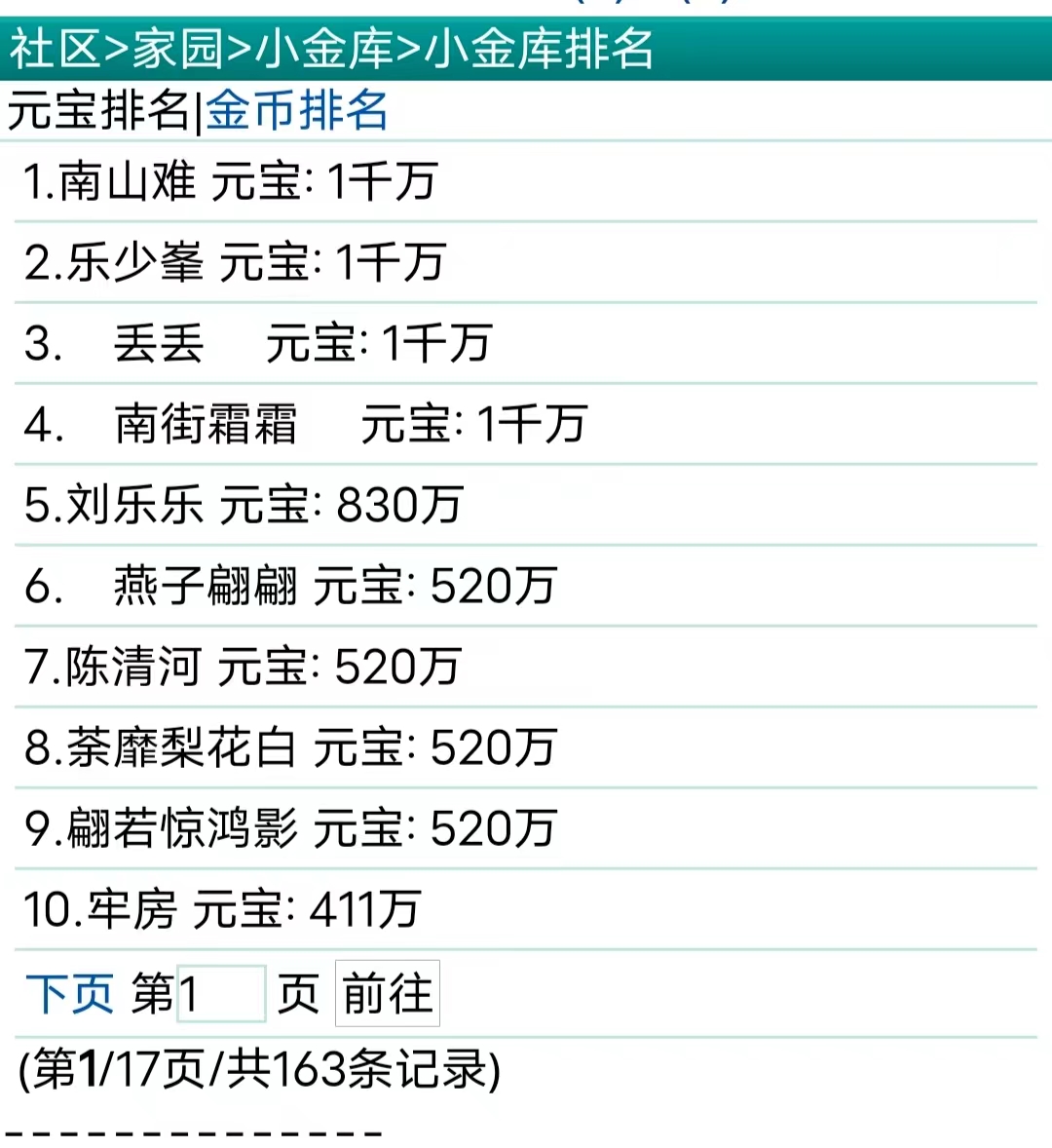Focus the page number input field
The height and width of the screenshot is (1148, 1052).
point(221,994)
